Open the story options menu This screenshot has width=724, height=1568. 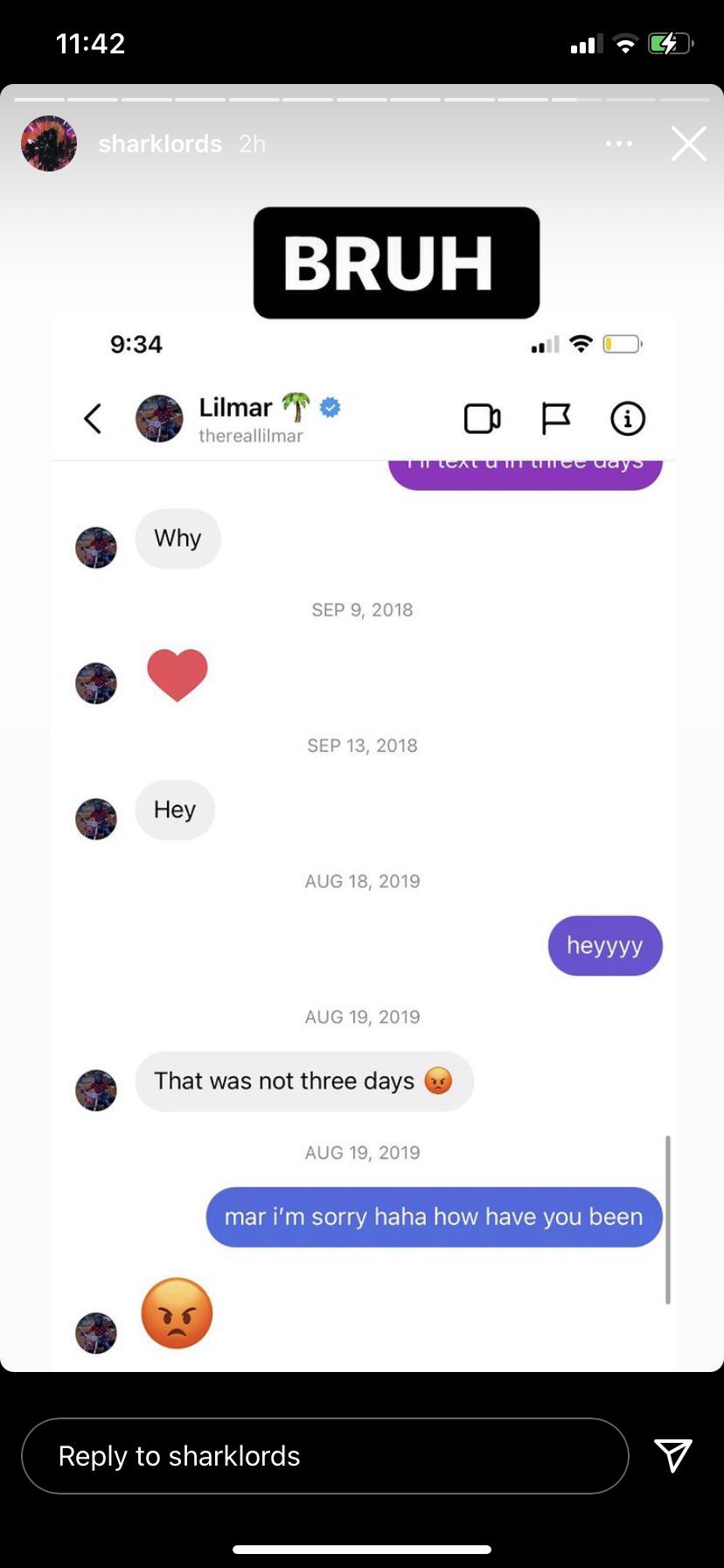coord(618,143)
